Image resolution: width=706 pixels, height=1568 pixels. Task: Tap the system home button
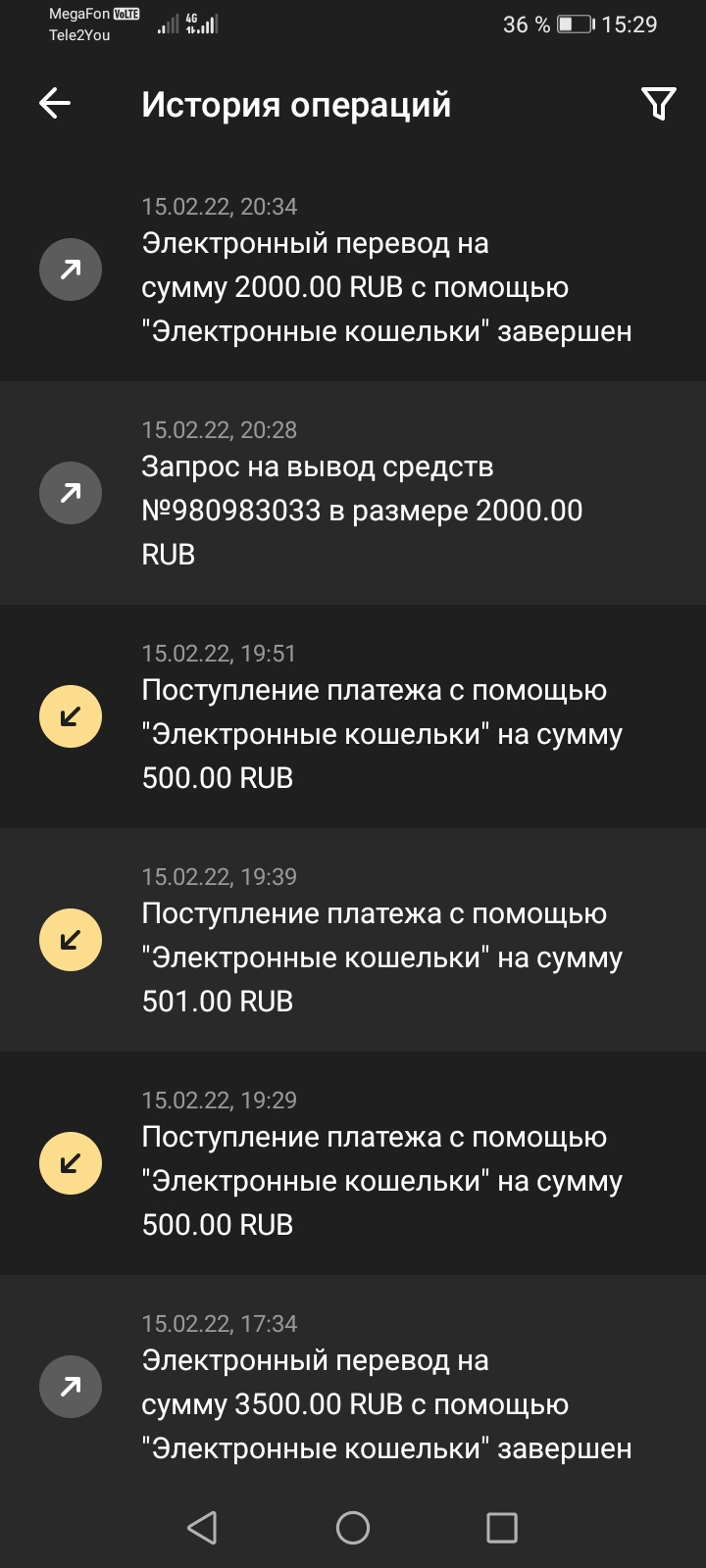tap(353, 1527)
